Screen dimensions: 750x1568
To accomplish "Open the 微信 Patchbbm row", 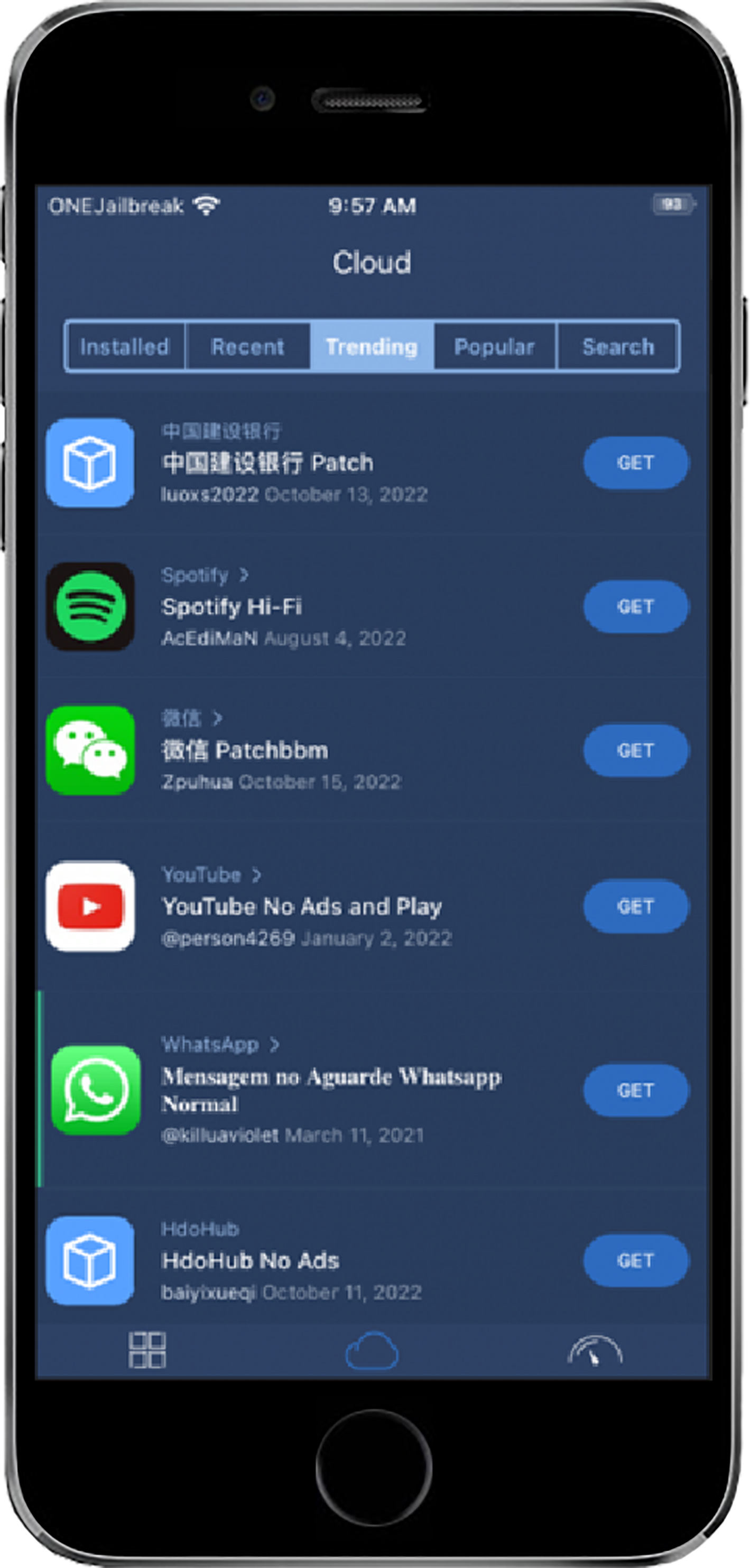I will (x=304, y=750).
